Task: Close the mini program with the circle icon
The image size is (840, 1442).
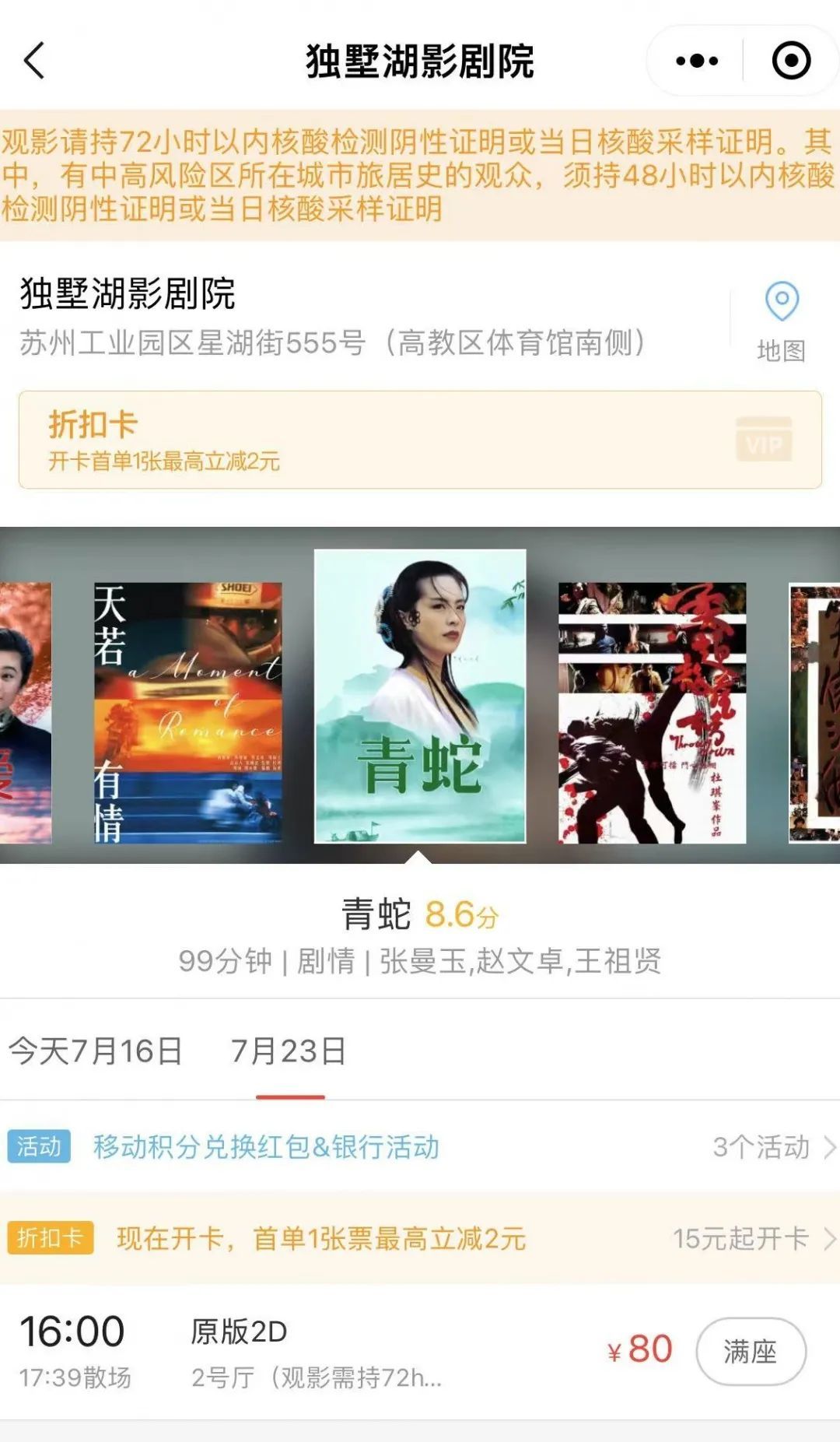Action: (x=791, y=61)
